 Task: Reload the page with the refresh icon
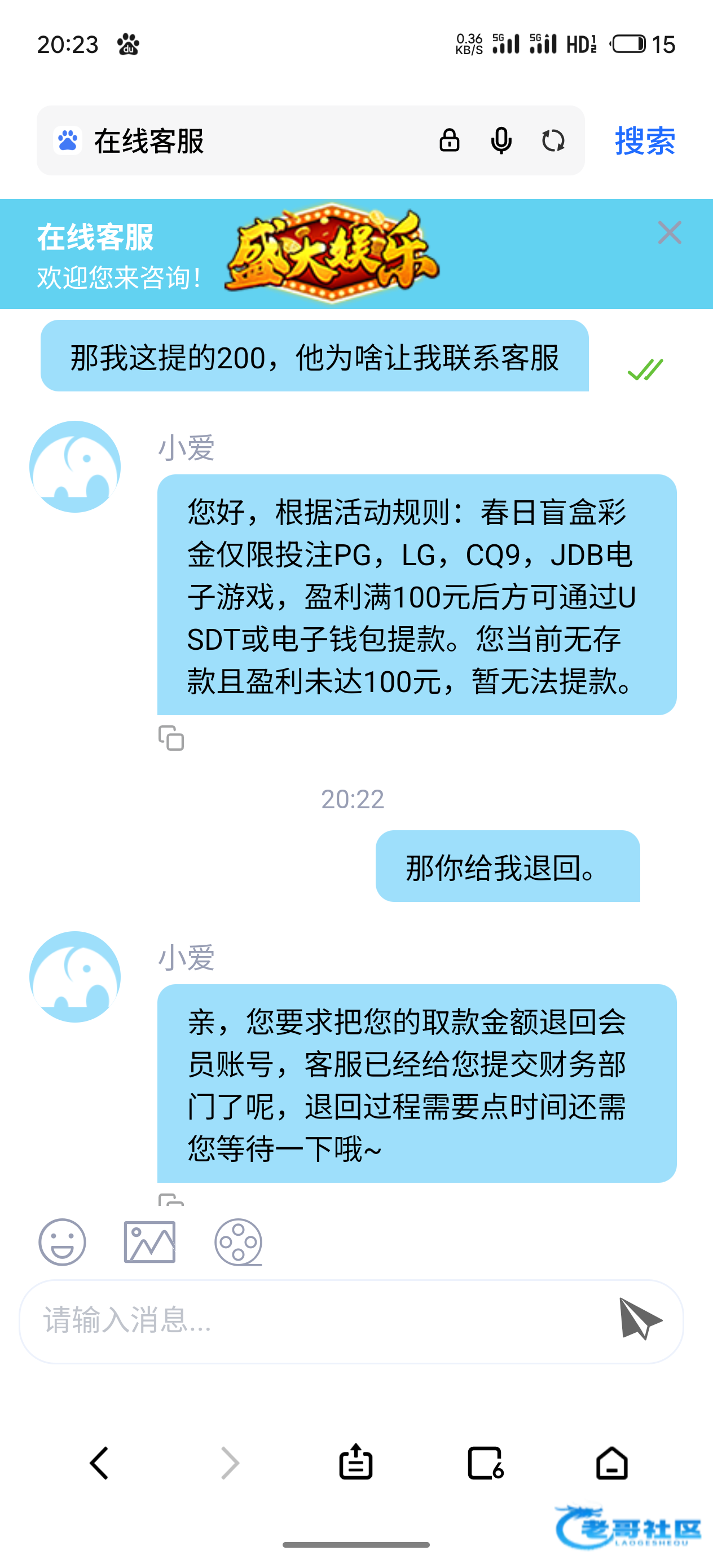553,140
